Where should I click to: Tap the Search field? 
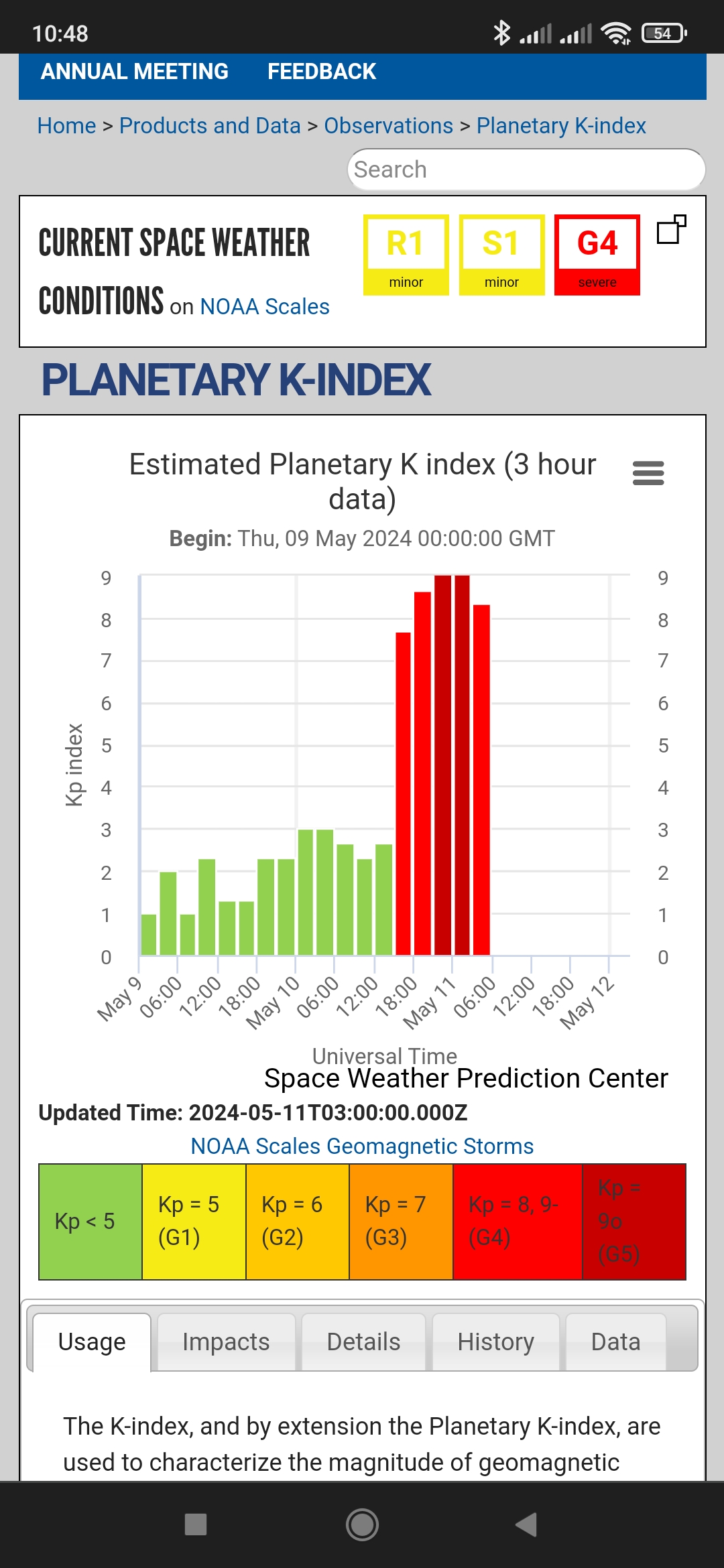pyautogui.click(x=526, y=170)
